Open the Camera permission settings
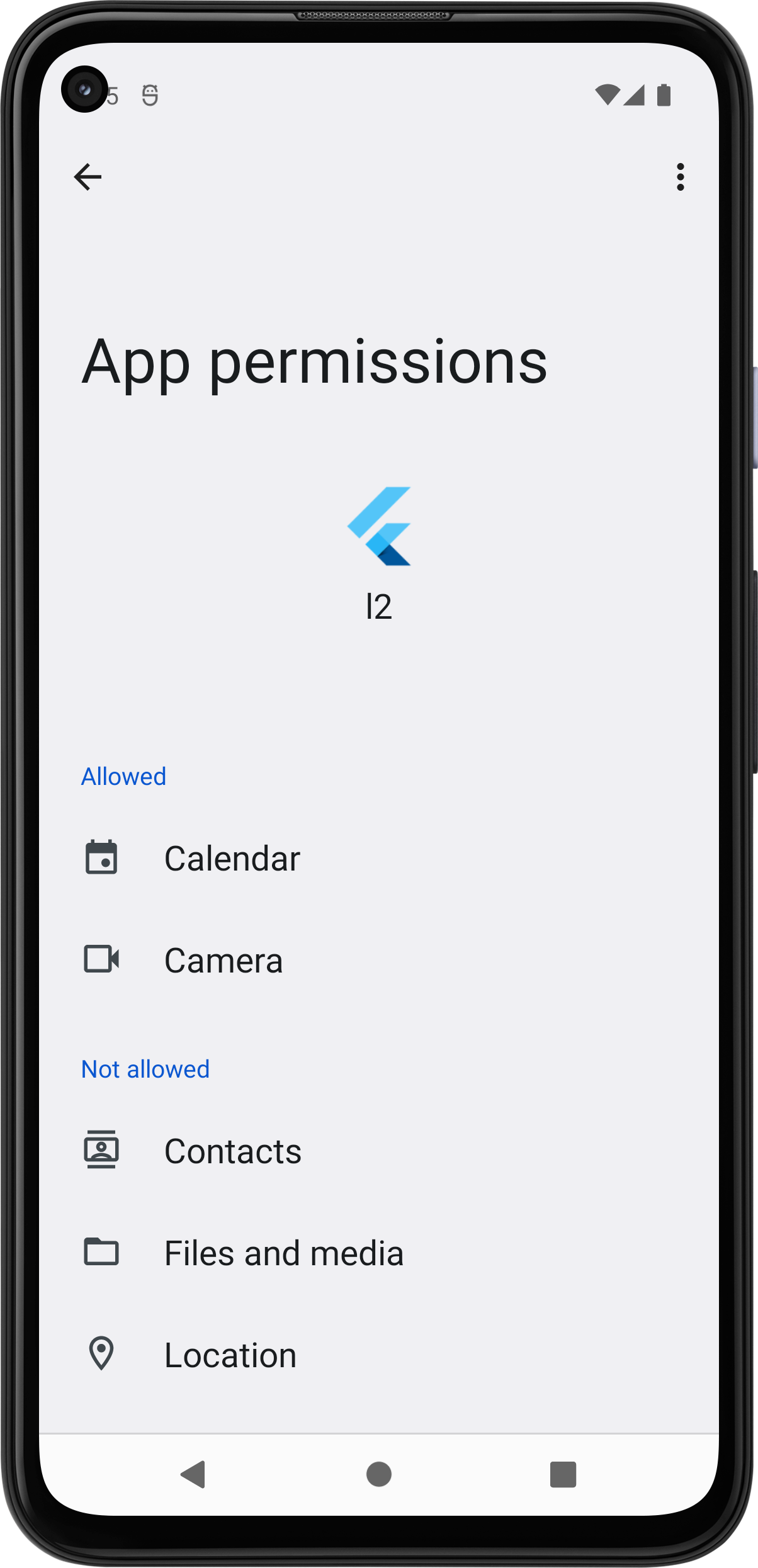The image size is (758, 1568). click(x=223, y=961)
